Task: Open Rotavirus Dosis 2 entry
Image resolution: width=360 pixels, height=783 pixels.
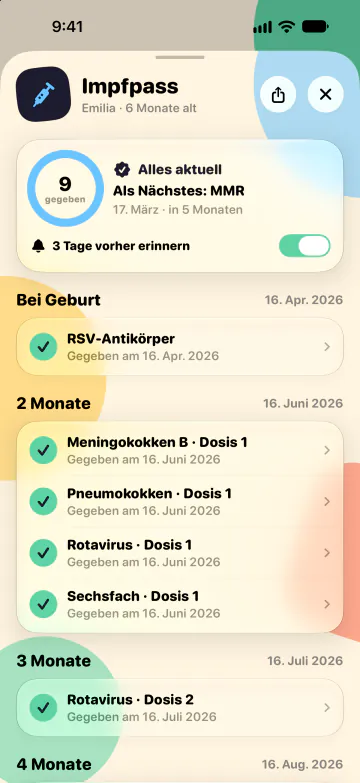Action: (x=180, y=708)
